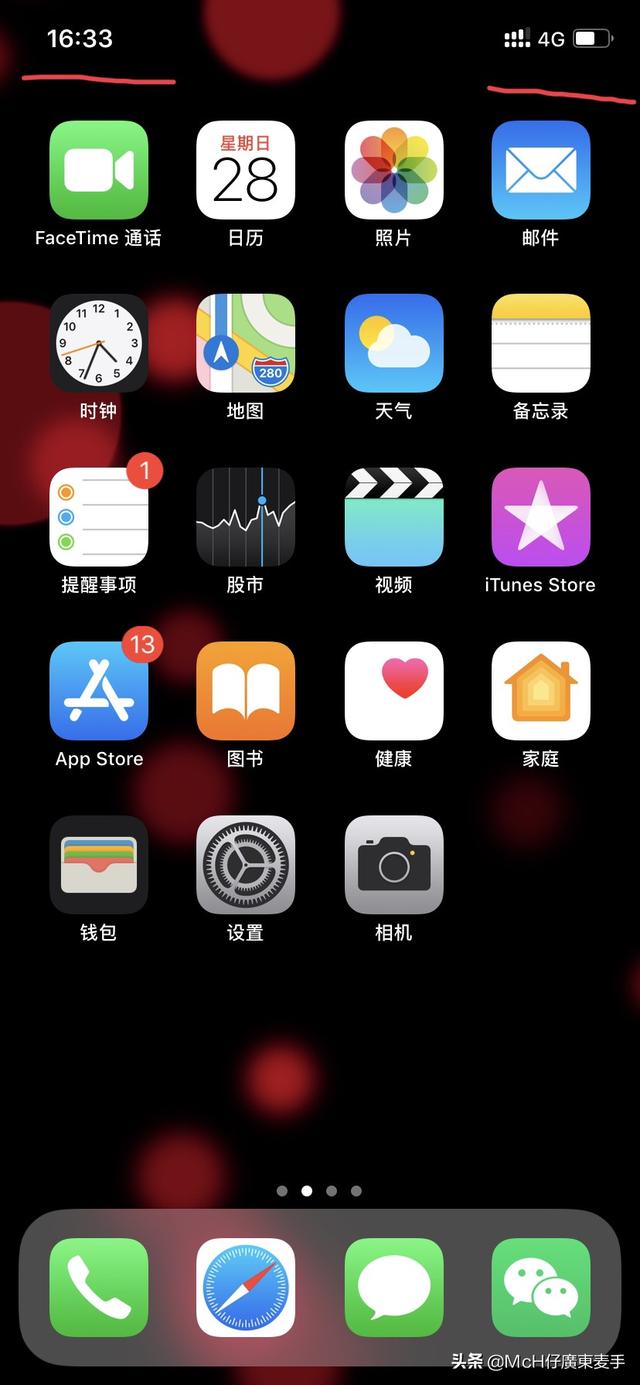Open Settings (设置)
This screenshot has height=1385, width=640.
[246, 865]
